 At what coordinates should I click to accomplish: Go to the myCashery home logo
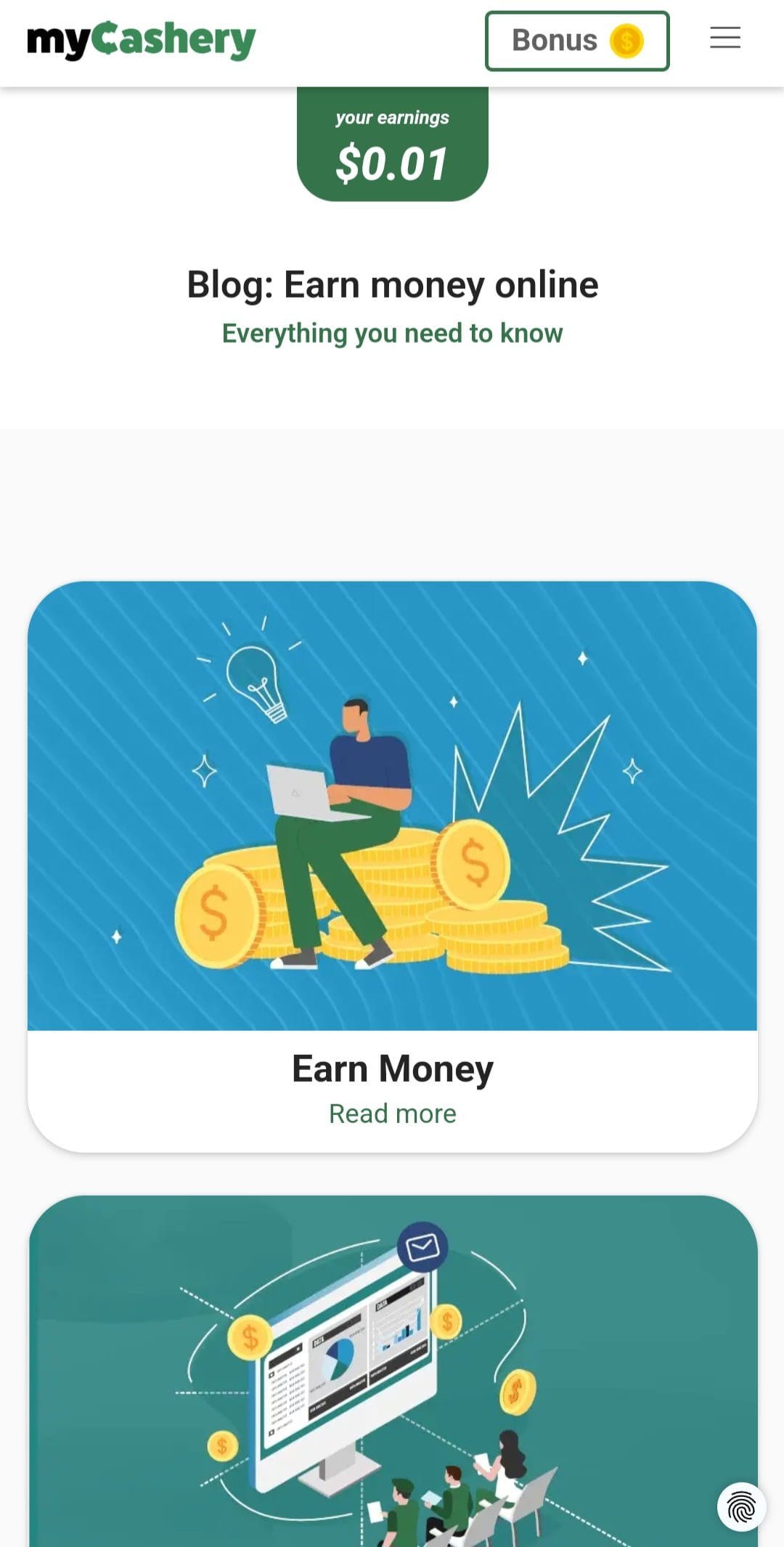pyautogui.click(x=142, y=41)
